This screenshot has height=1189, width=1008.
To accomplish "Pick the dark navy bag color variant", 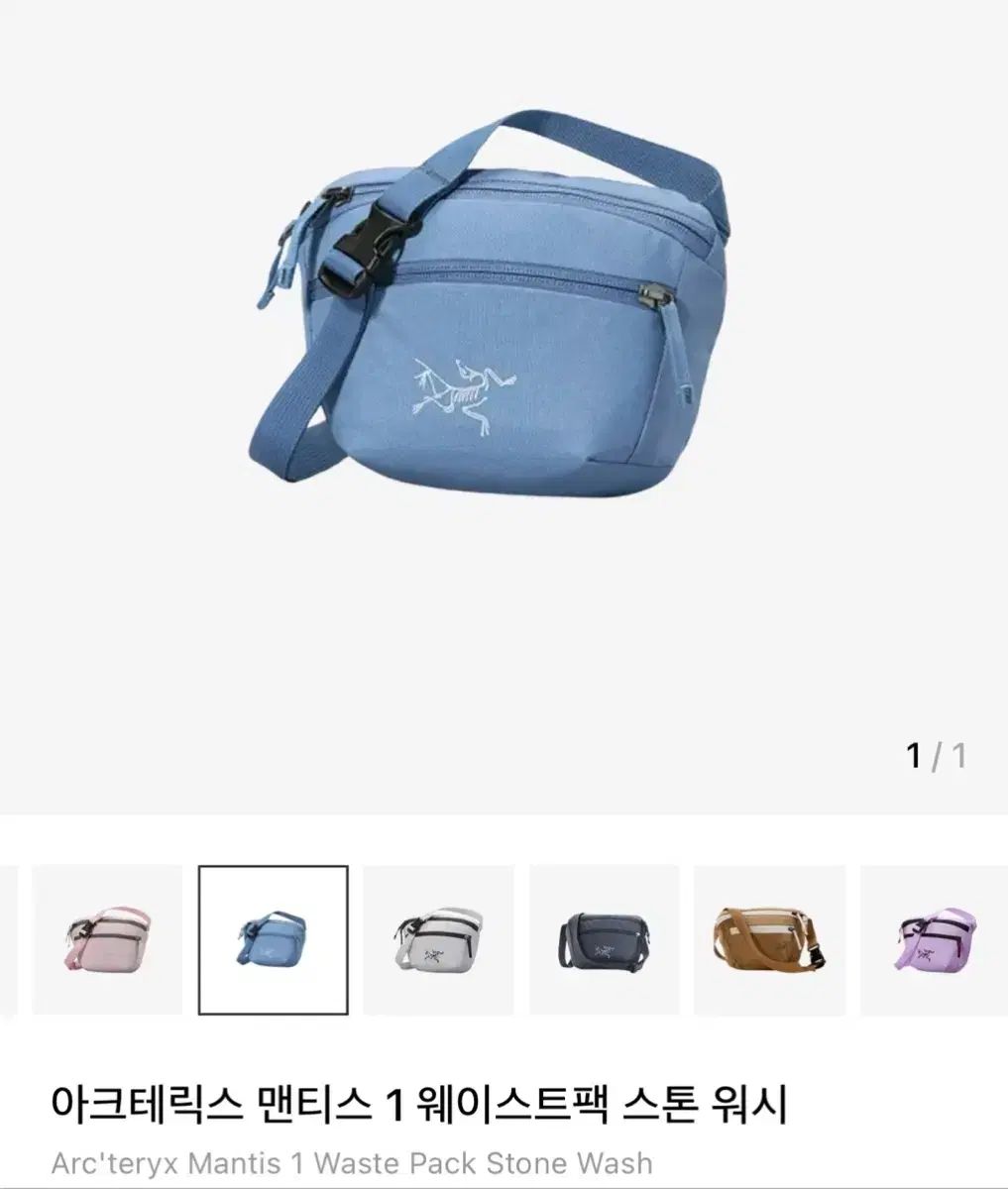I will 604,939.
